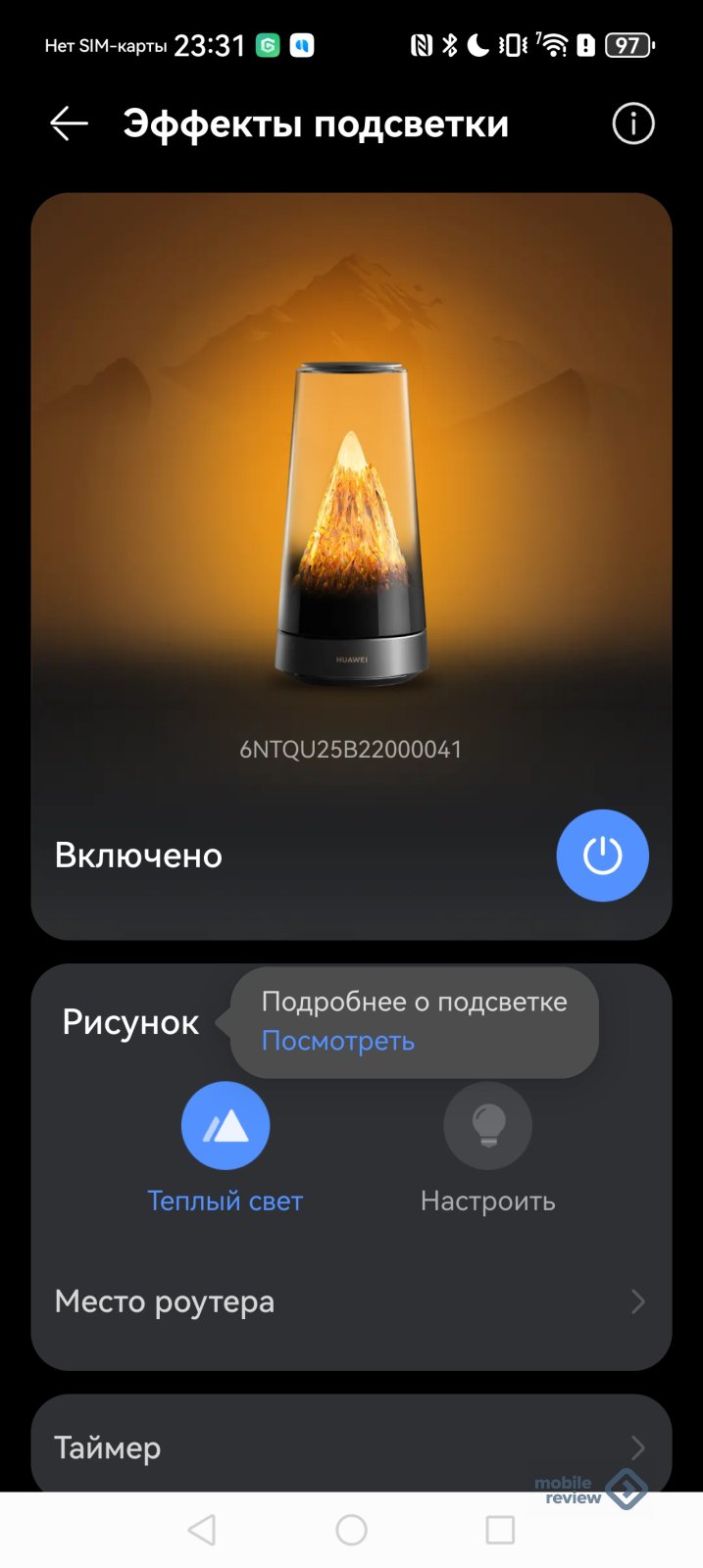Open the Таймер row

351,1447
